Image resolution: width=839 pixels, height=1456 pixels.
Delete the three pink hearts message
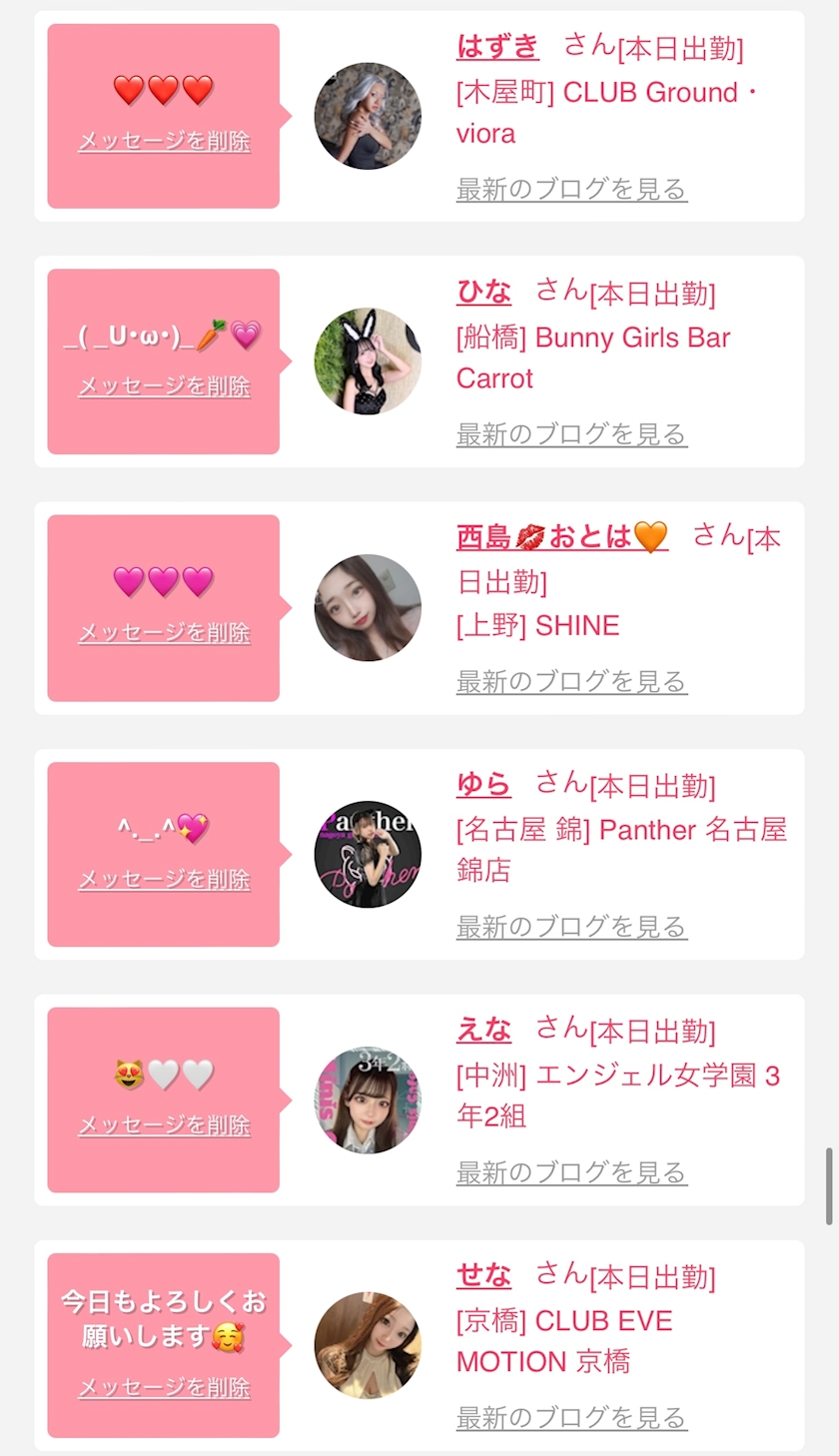coord(164,633)
